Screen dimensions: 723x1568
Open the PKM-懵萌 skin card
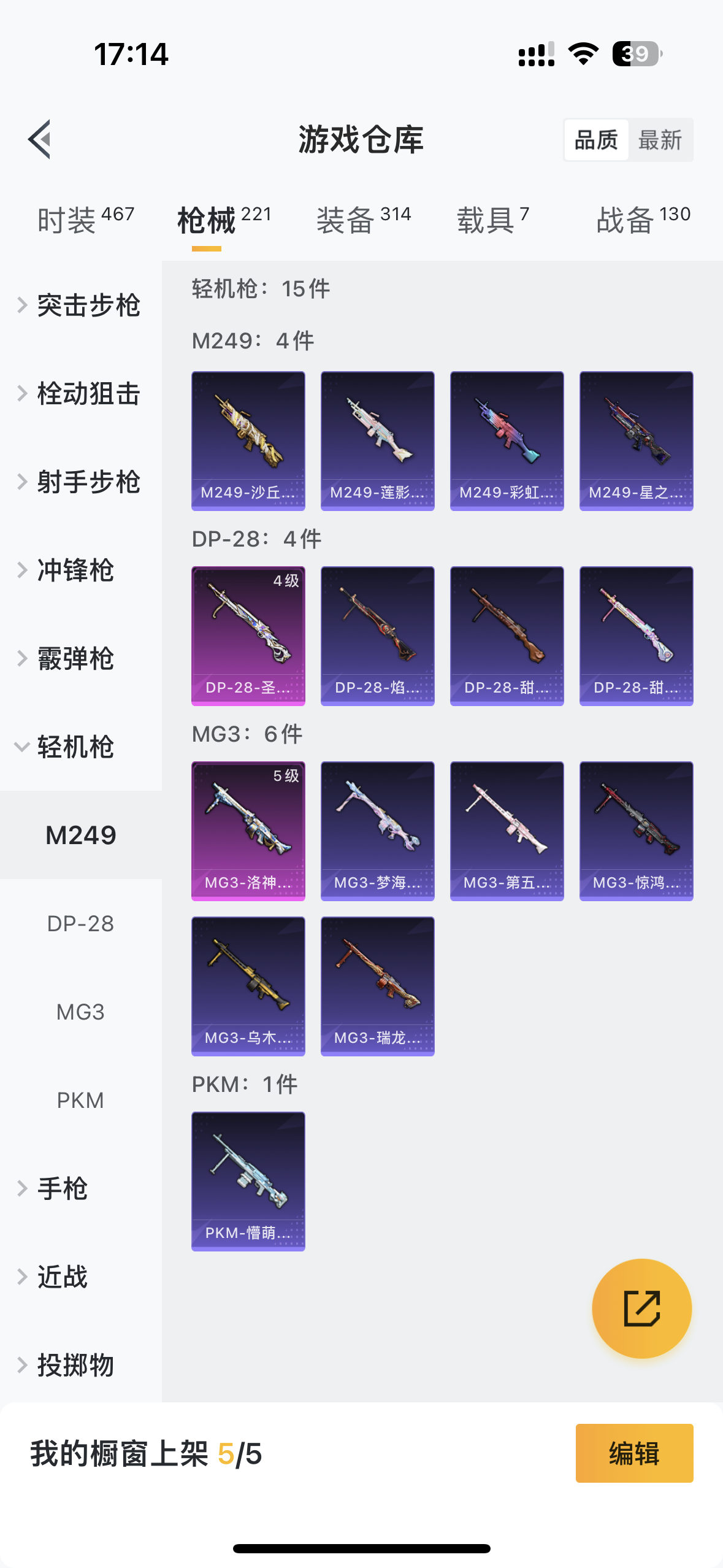[248, 1182]
